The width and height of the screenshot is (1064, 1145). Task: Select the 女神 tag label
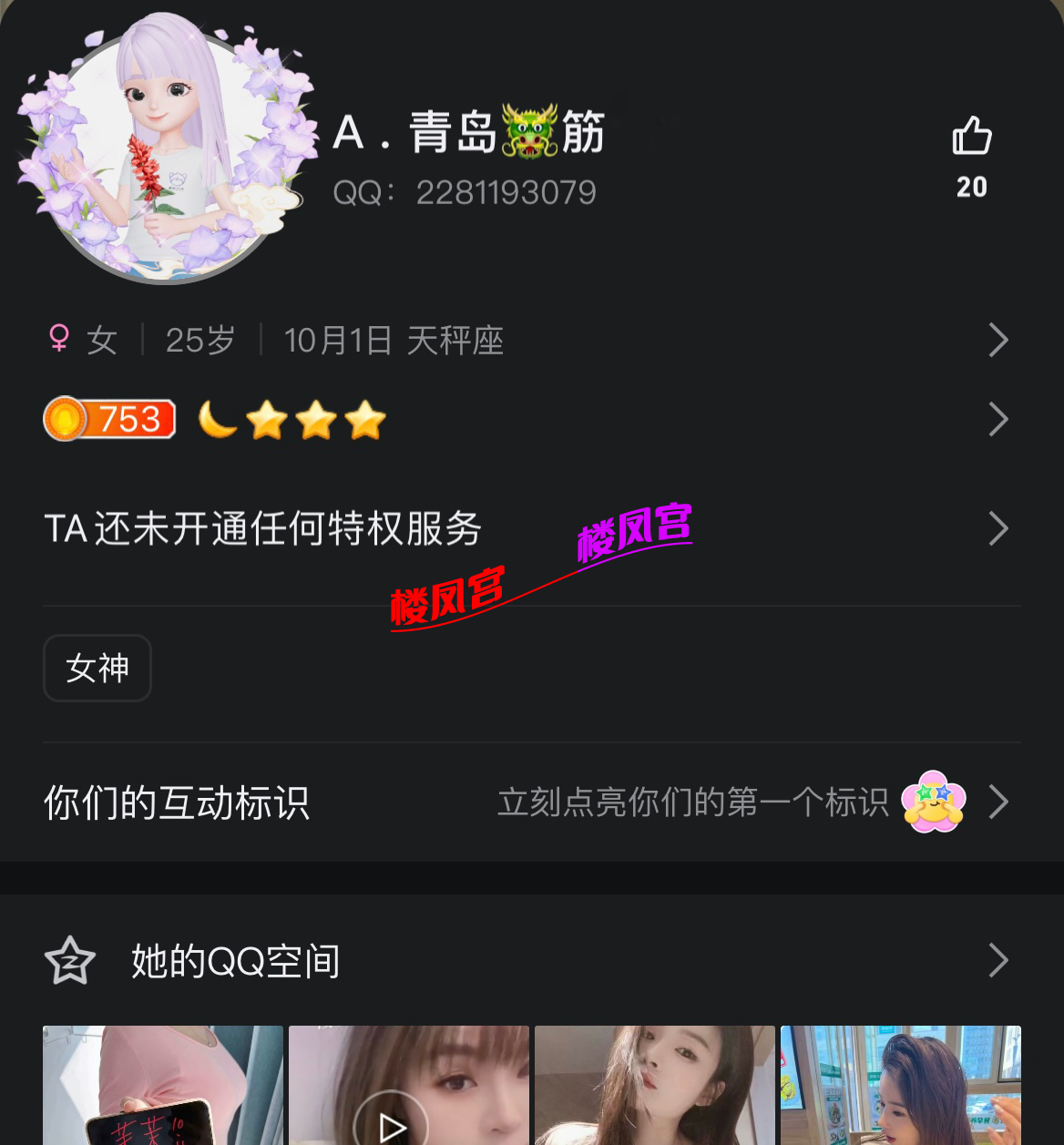pos(97,668)
